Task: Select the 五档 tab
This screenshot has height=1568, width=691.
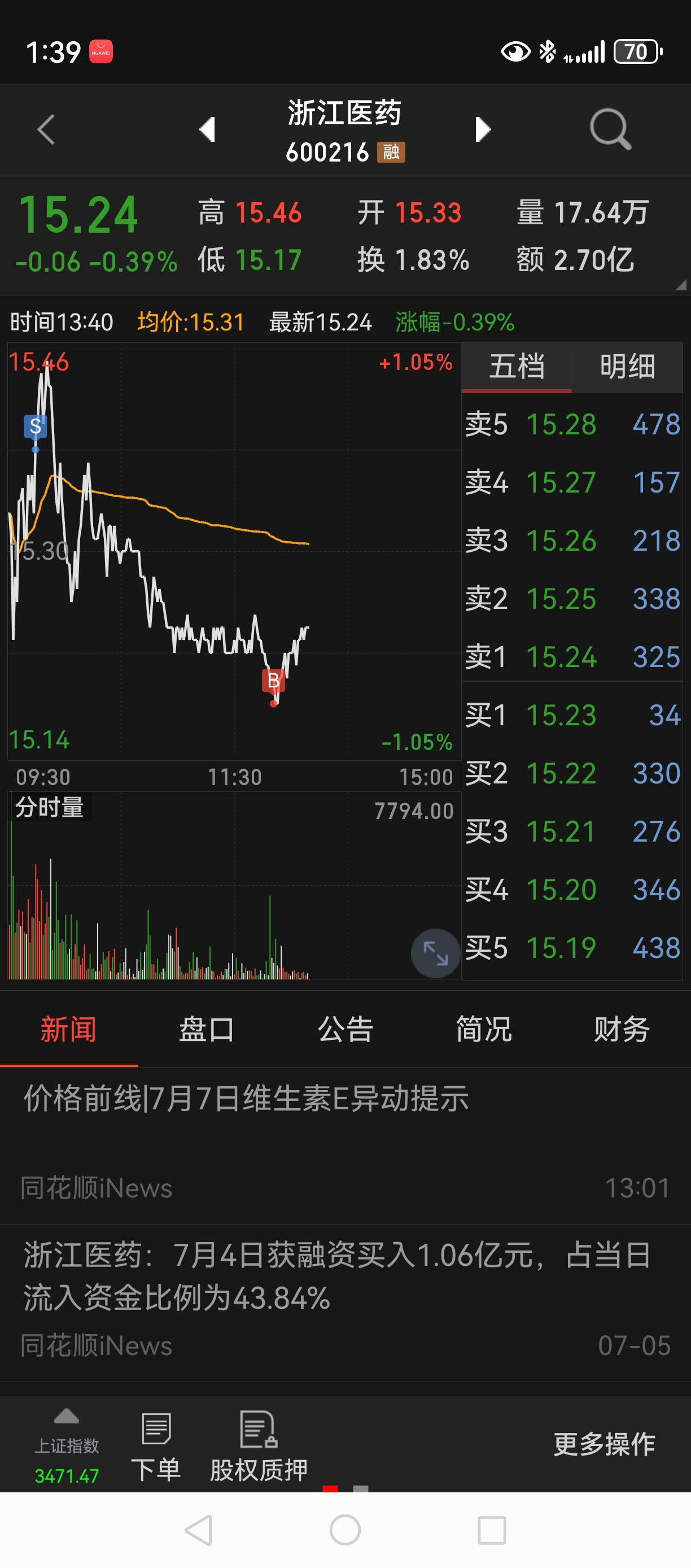Action: 517,367
